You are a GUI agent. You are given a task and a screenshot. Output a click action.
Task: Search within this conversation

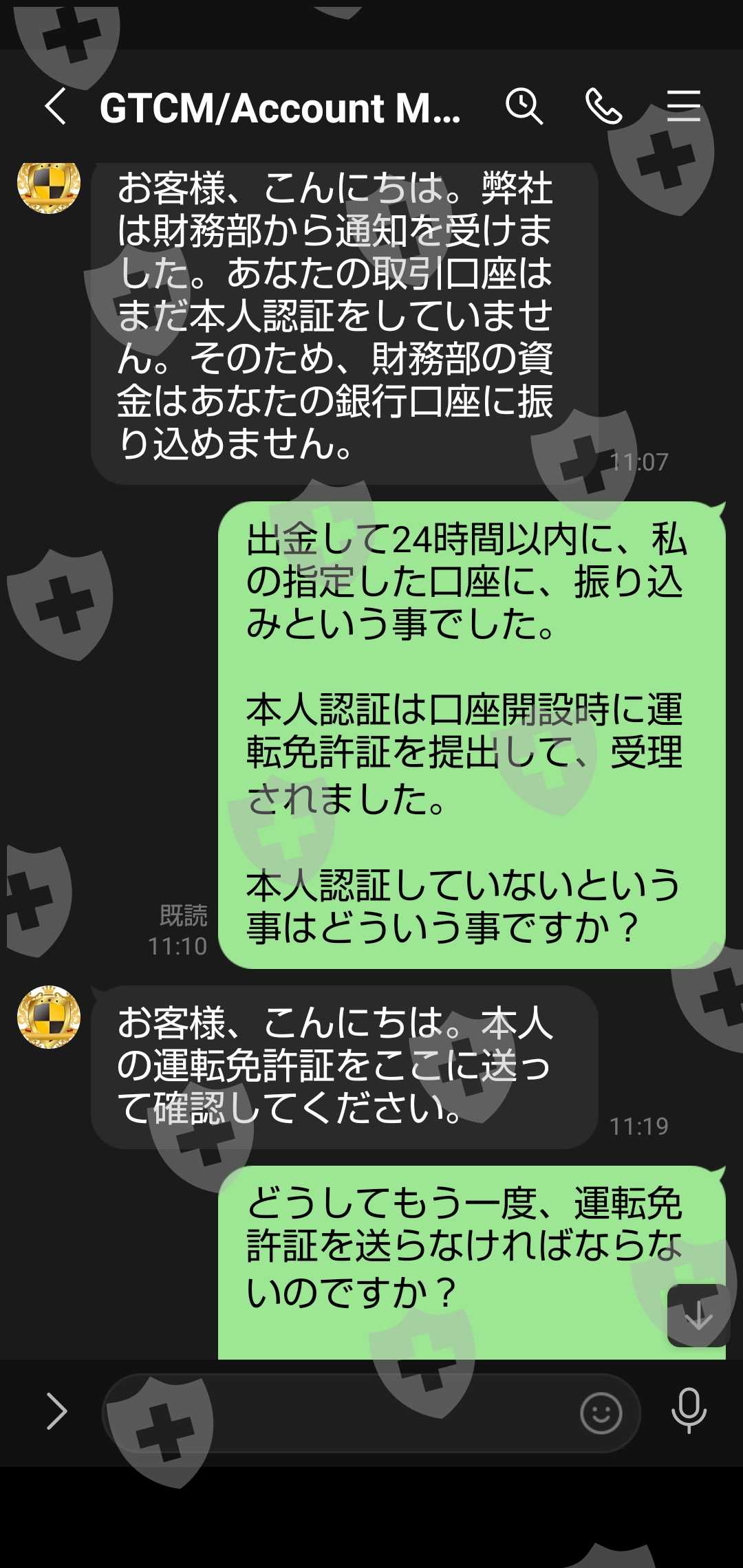[x=524, y=107]
